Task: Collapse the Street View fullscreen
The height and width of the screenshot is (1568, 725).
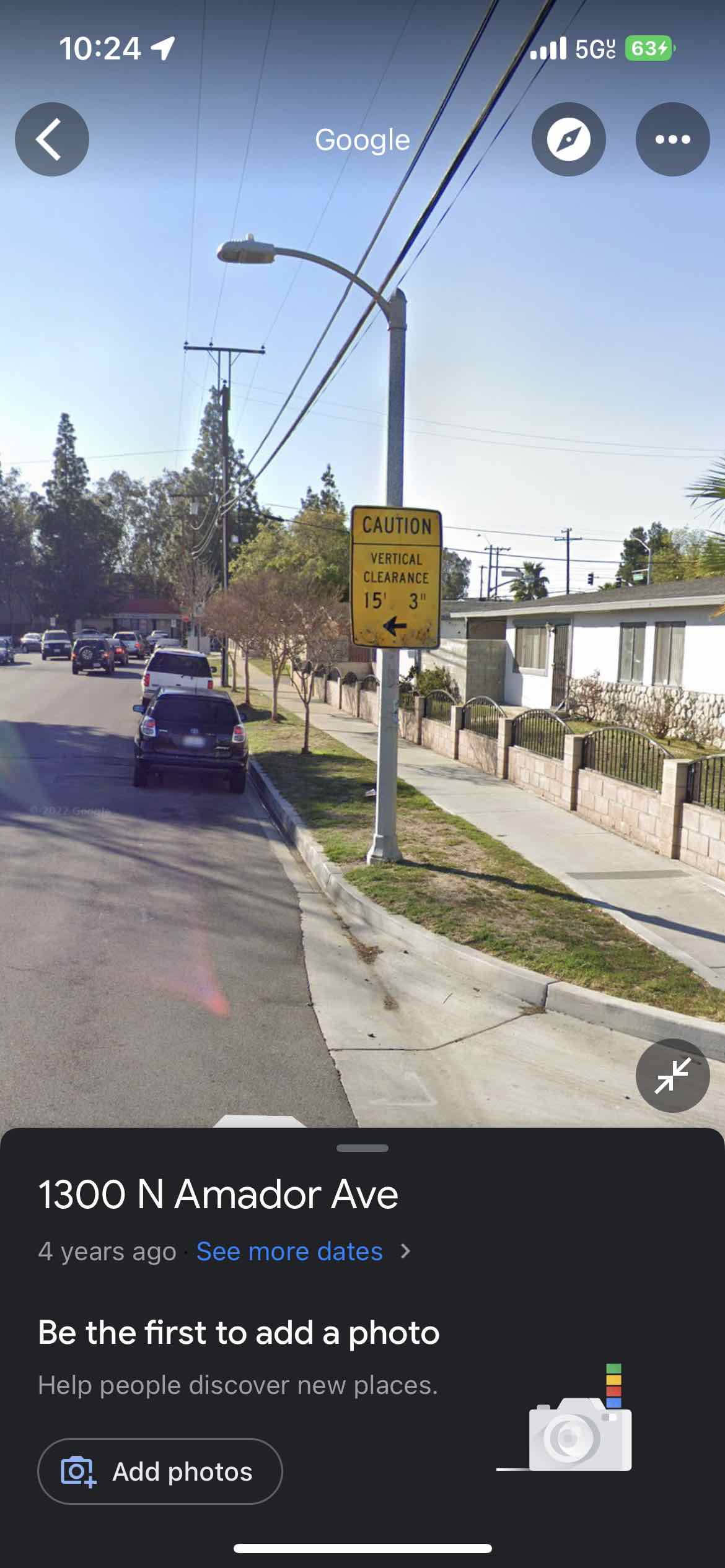Action: [x=672, y=1076]
